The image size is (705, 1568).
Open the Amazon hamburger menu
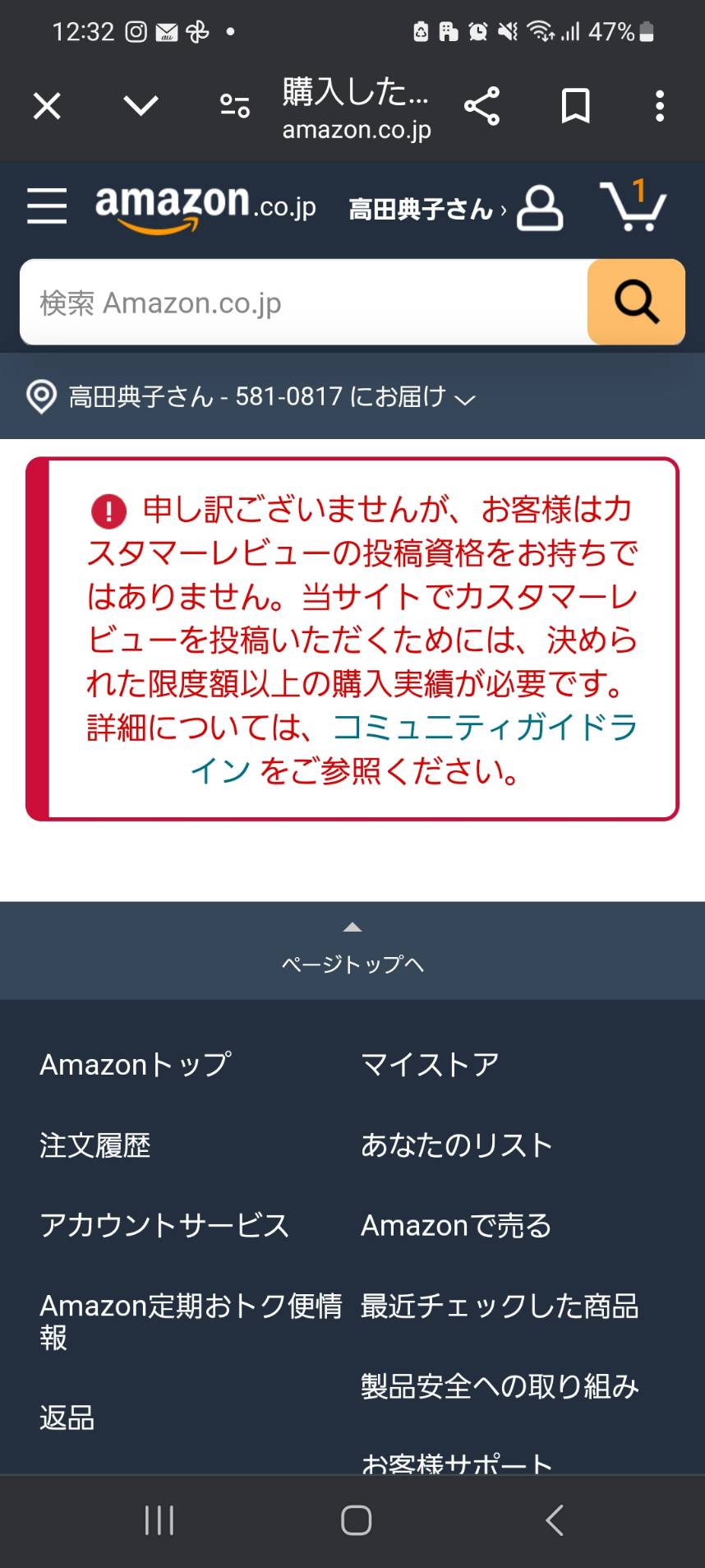pyautogui.click(x=47, y=205)
